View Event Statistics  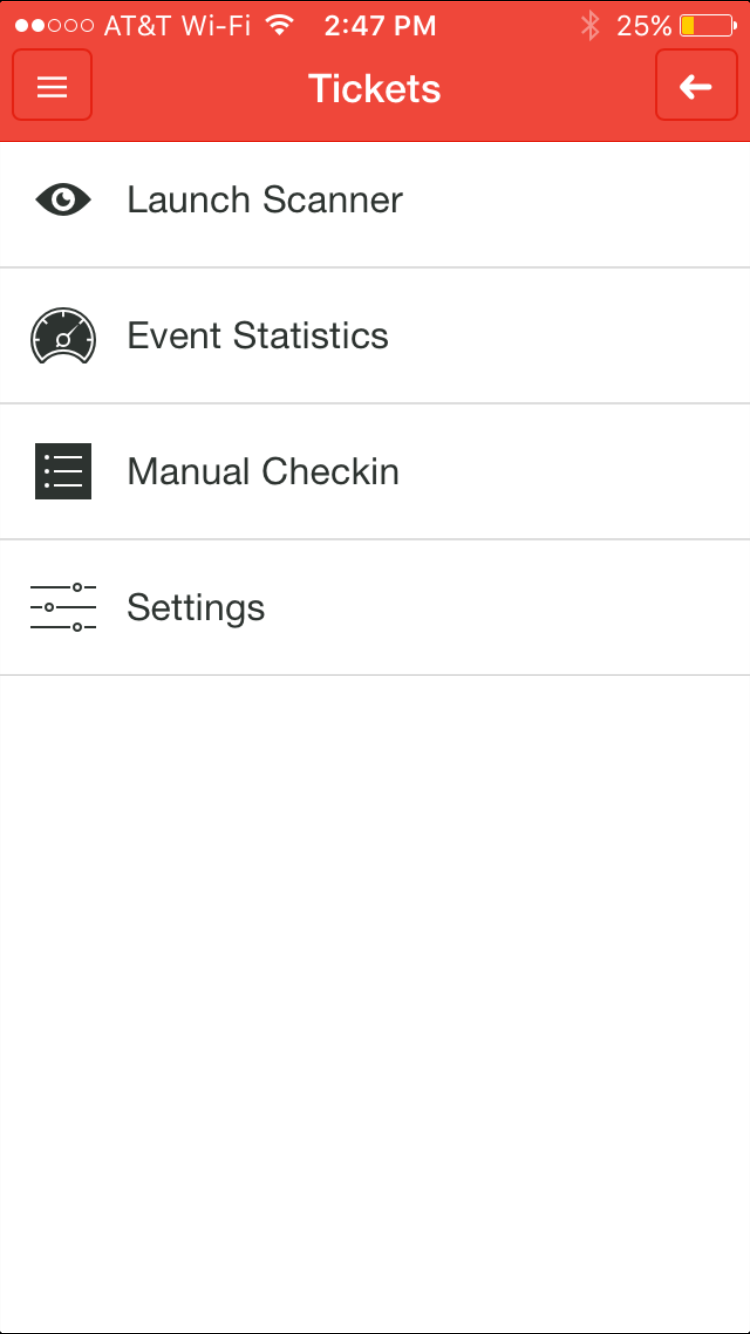tap(375, 336)
